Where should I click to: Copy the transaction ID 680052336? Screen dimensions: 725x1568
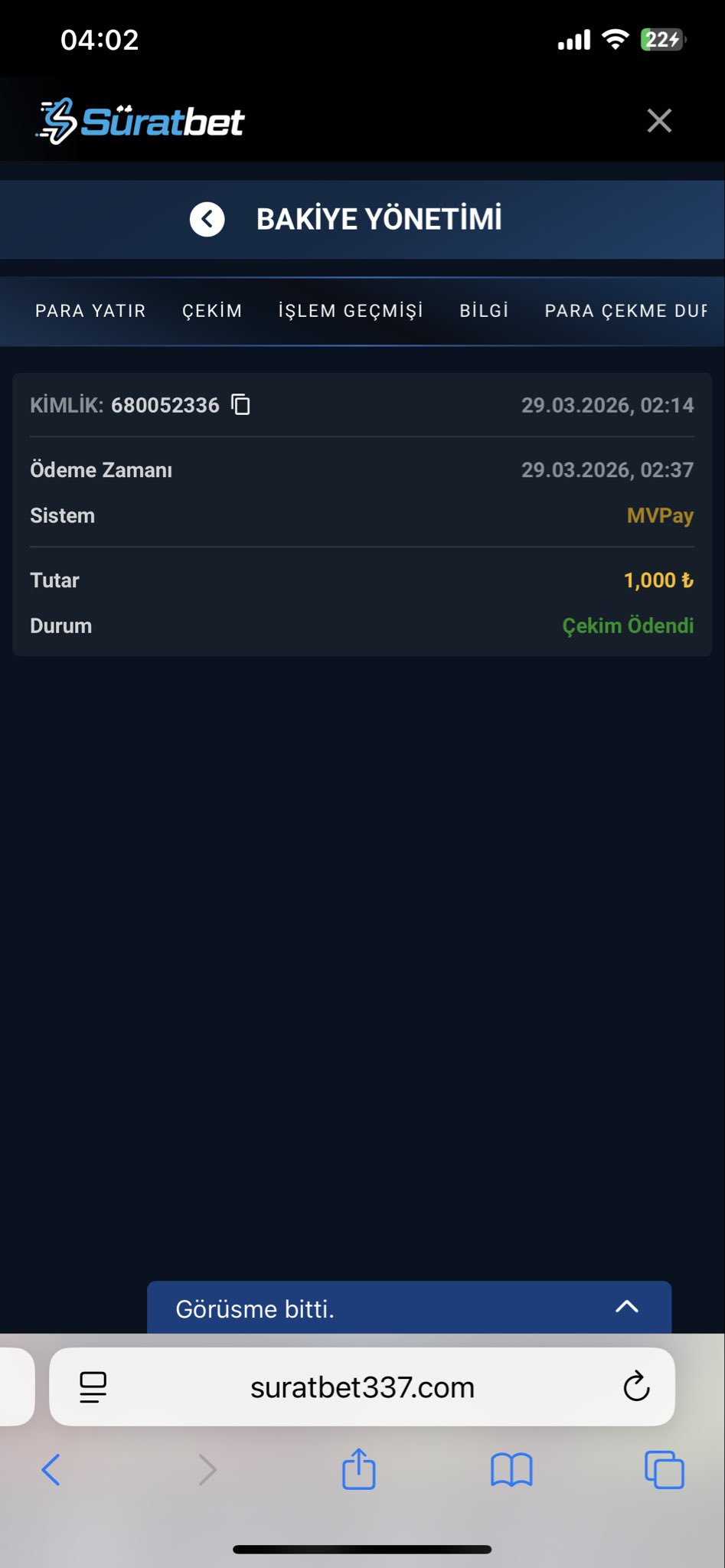(241, 404)
